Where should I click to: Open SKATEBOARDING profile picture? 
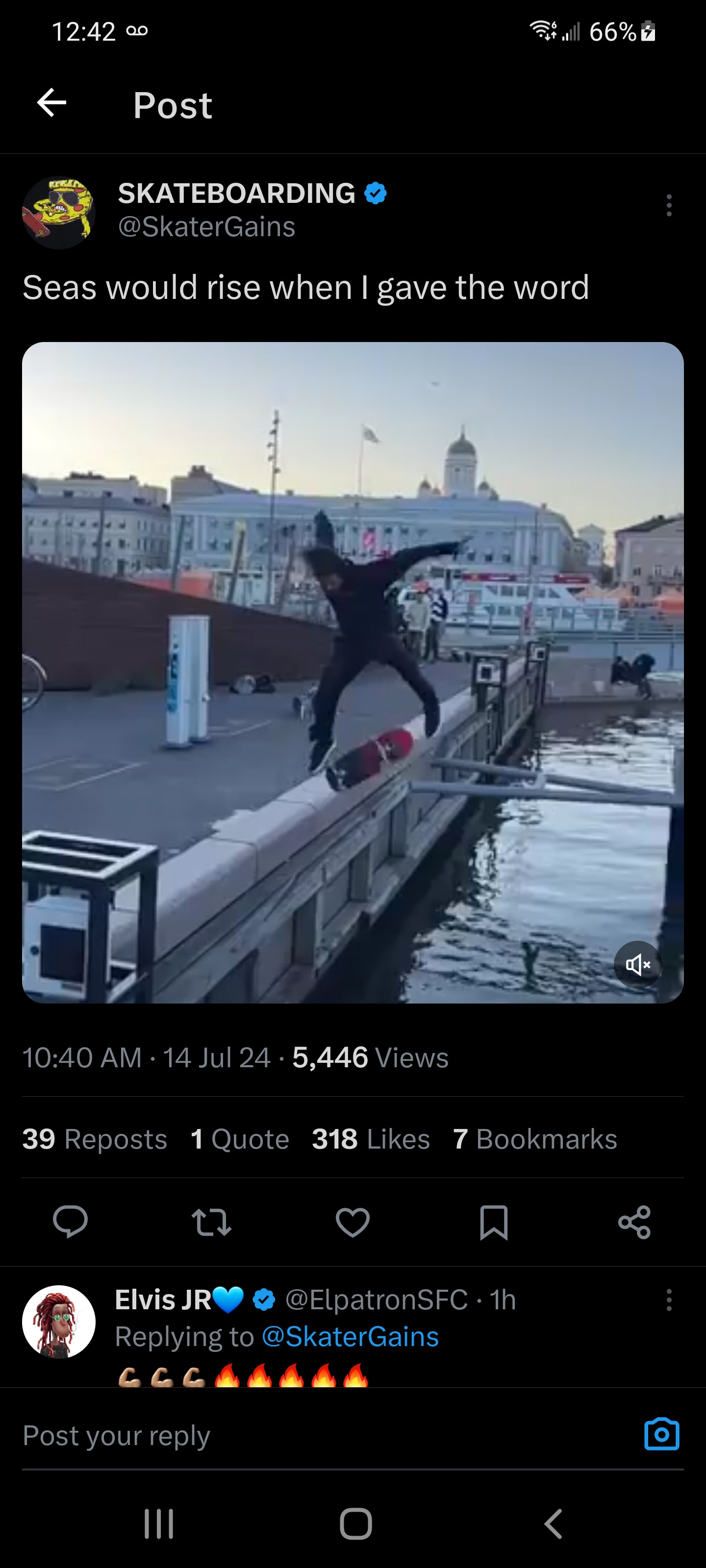pos(59,213)
